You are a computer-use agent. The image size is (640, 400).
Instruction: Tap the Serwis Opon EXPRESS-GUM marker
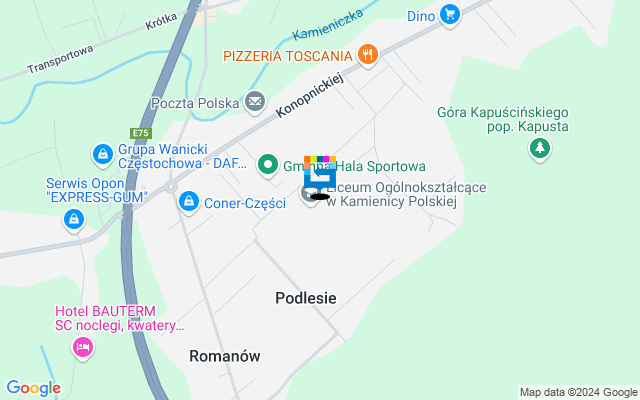point(72,217)
